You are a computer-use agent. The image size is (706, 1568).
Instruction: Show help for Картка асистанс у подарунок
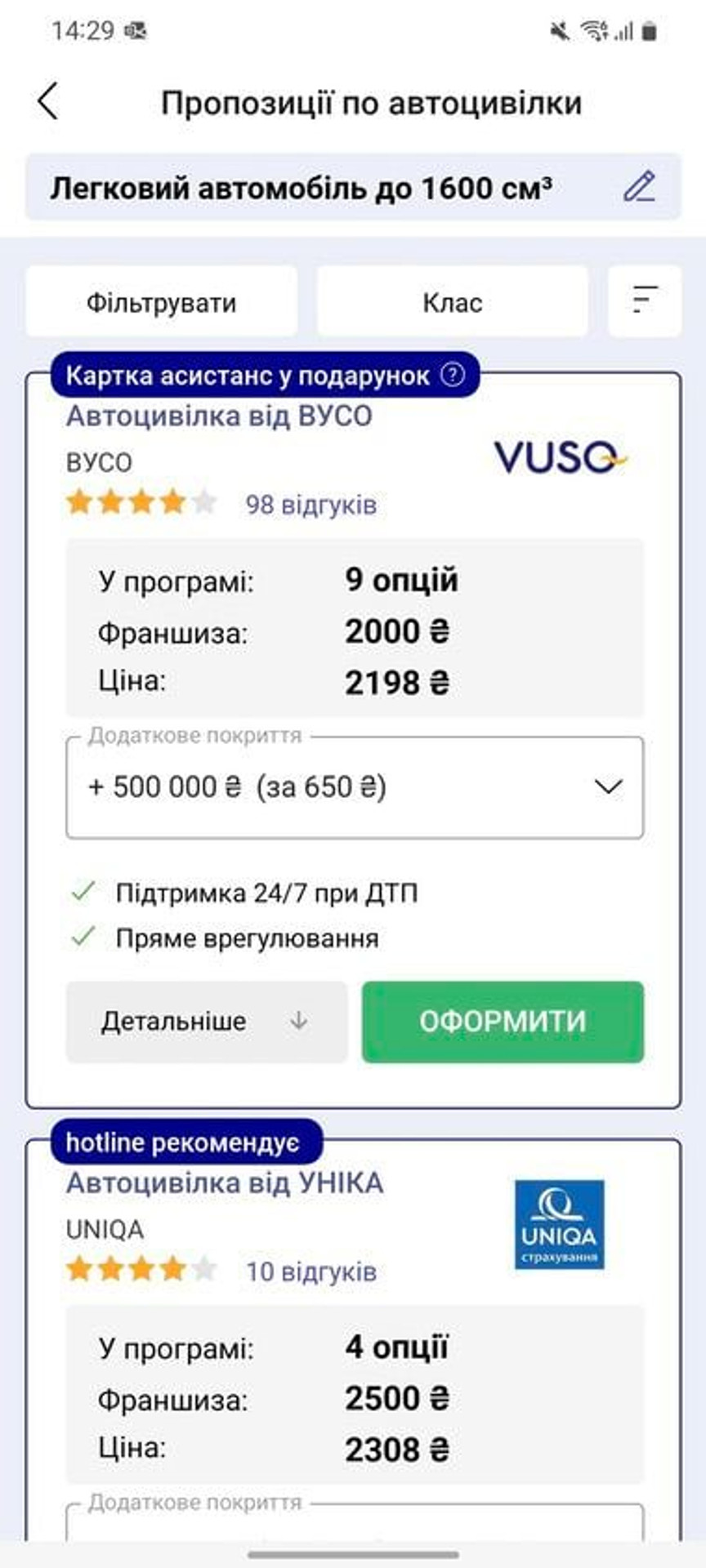452,375
